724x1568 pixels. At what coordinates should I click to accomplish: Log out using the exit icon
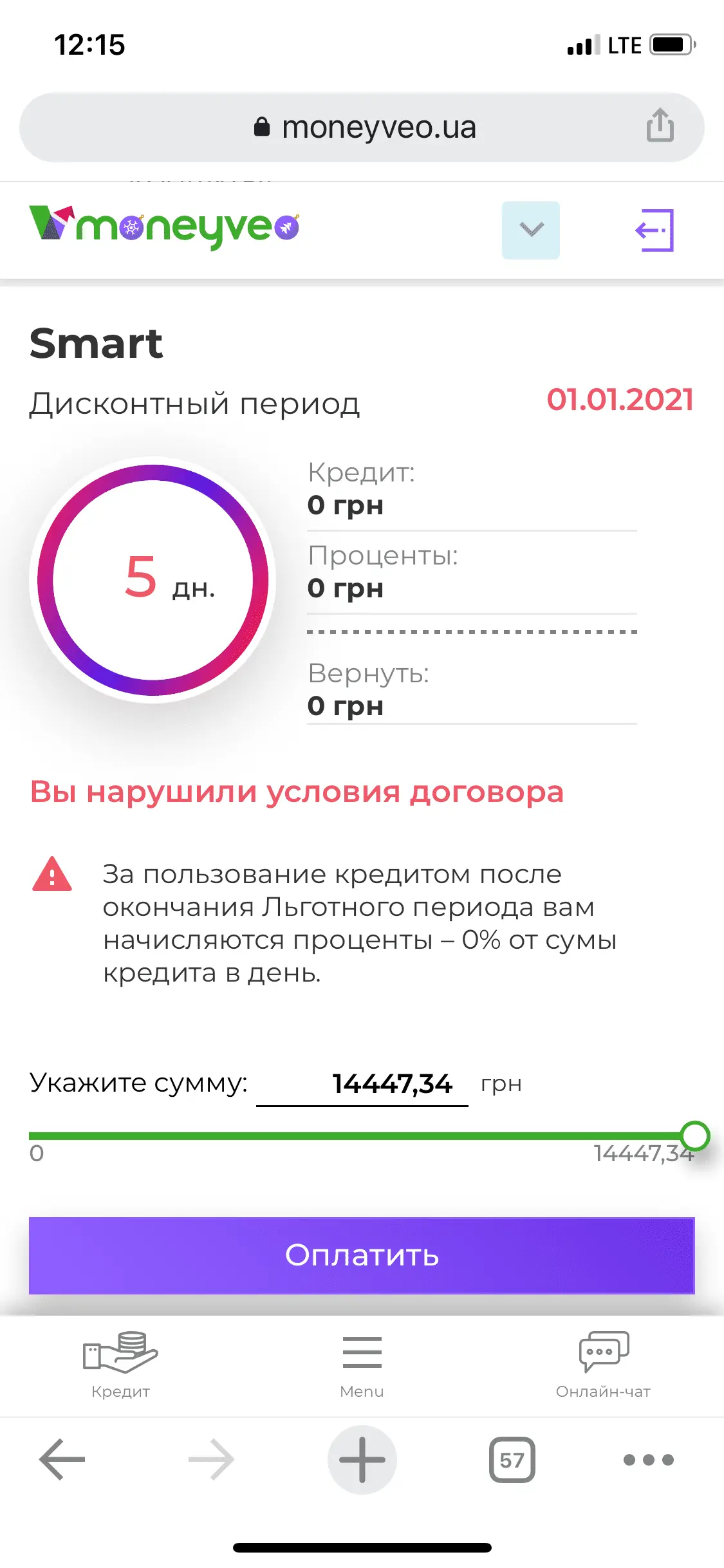coord(654,230)
